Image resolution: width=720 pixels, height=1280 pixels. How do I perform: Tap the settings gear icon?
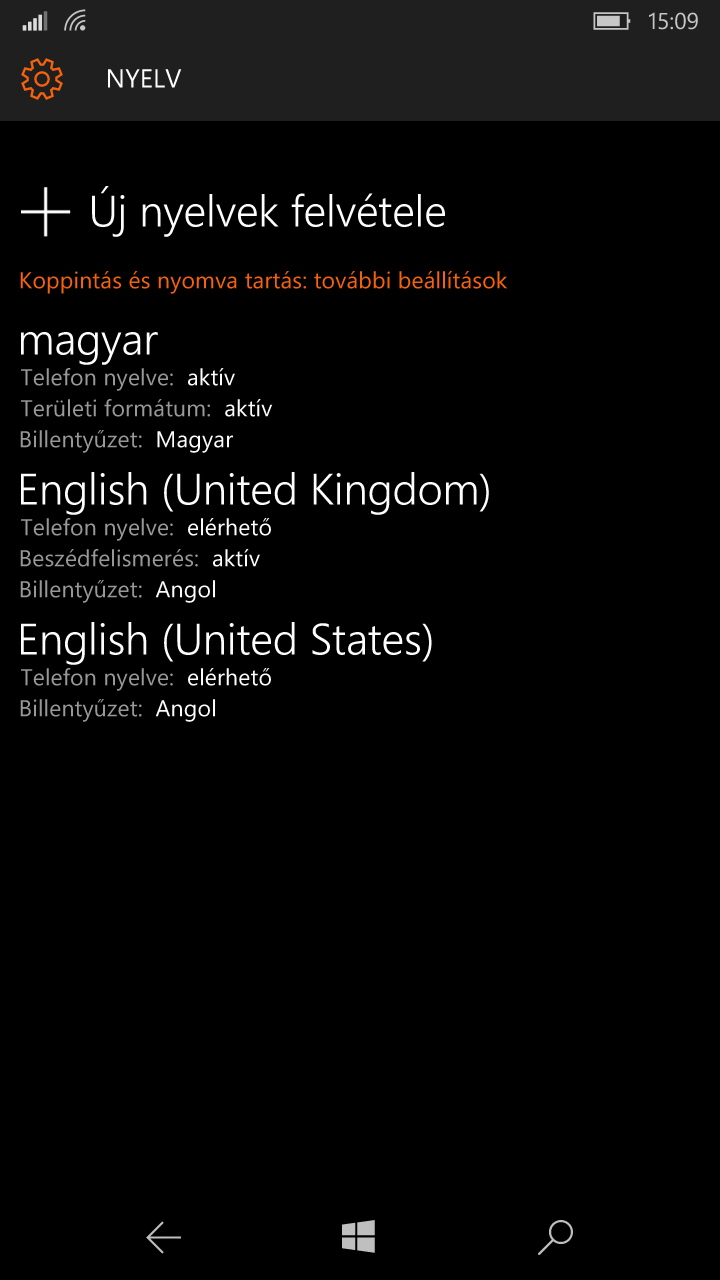41,79
